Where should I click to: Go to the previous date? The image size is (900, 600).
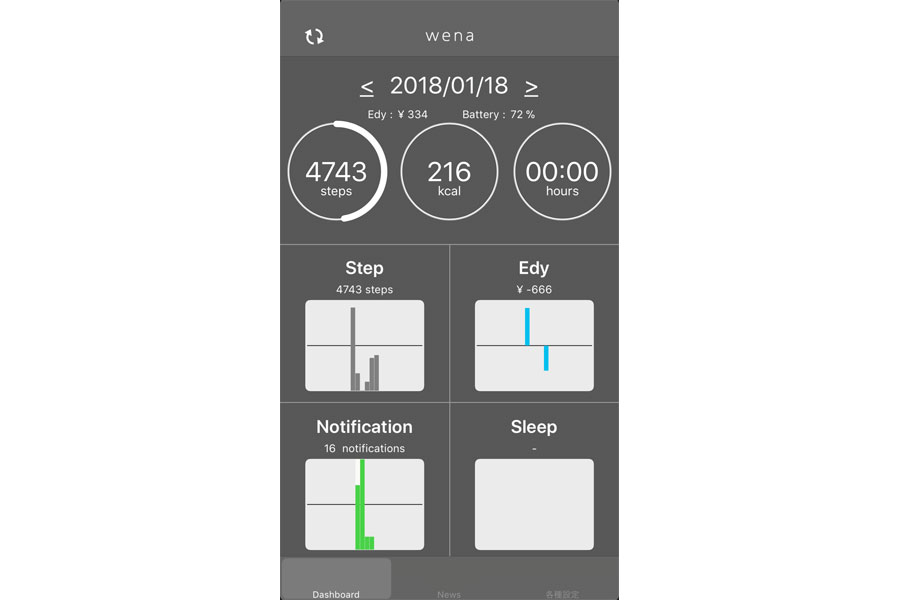click(x=367, y=87)
